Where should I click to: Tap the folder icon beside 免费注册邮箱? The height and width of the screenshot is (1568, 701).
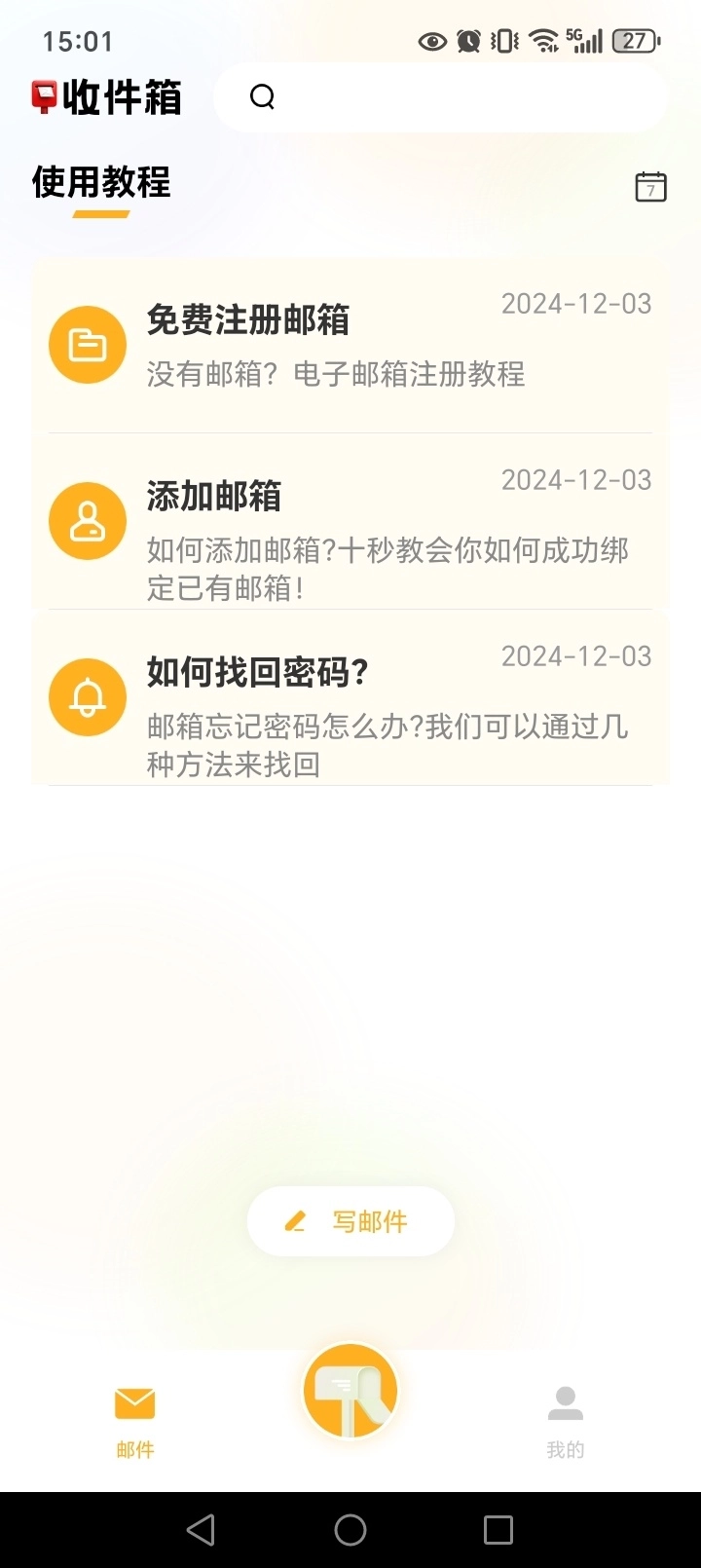pyautogui.click(x=87, y=344)
